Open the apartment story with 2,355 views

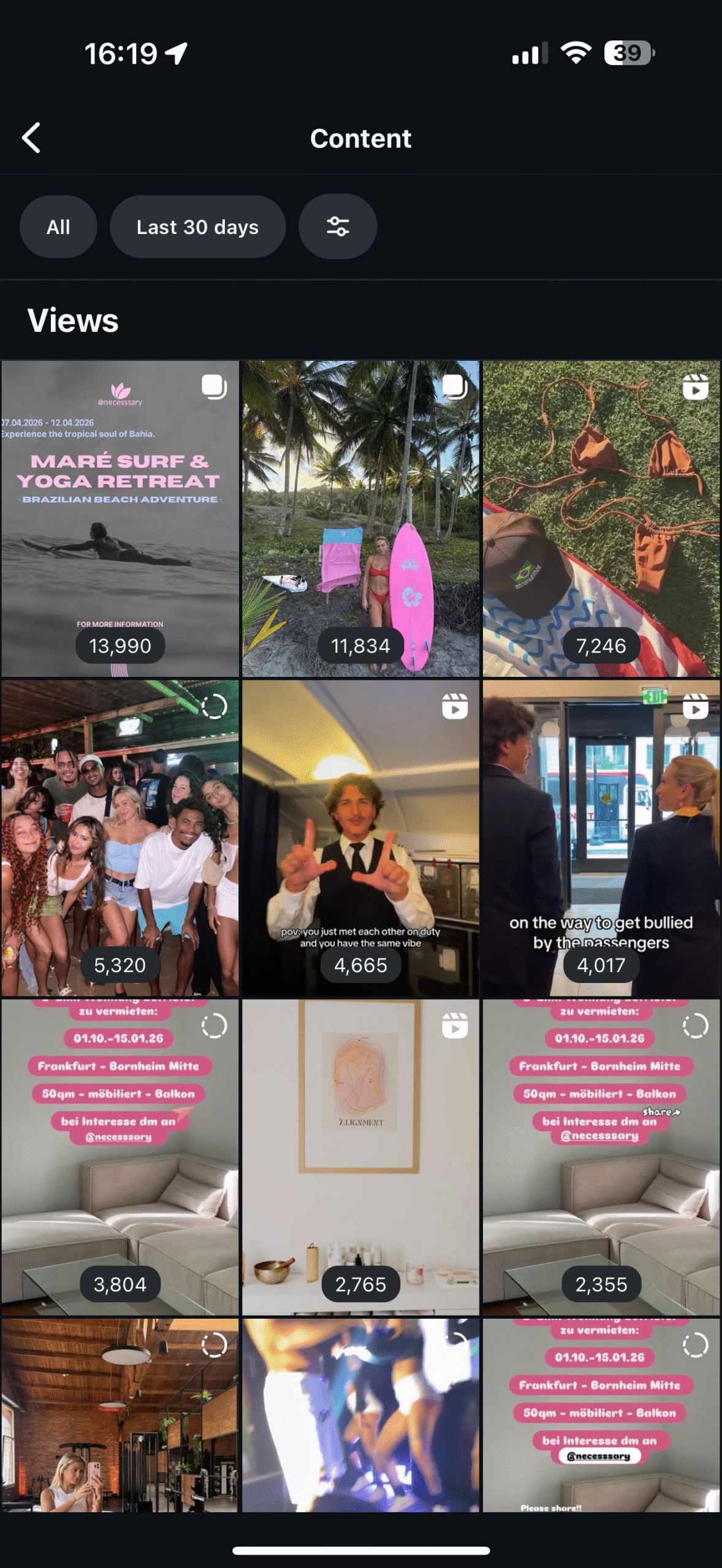click(601, 1157)
